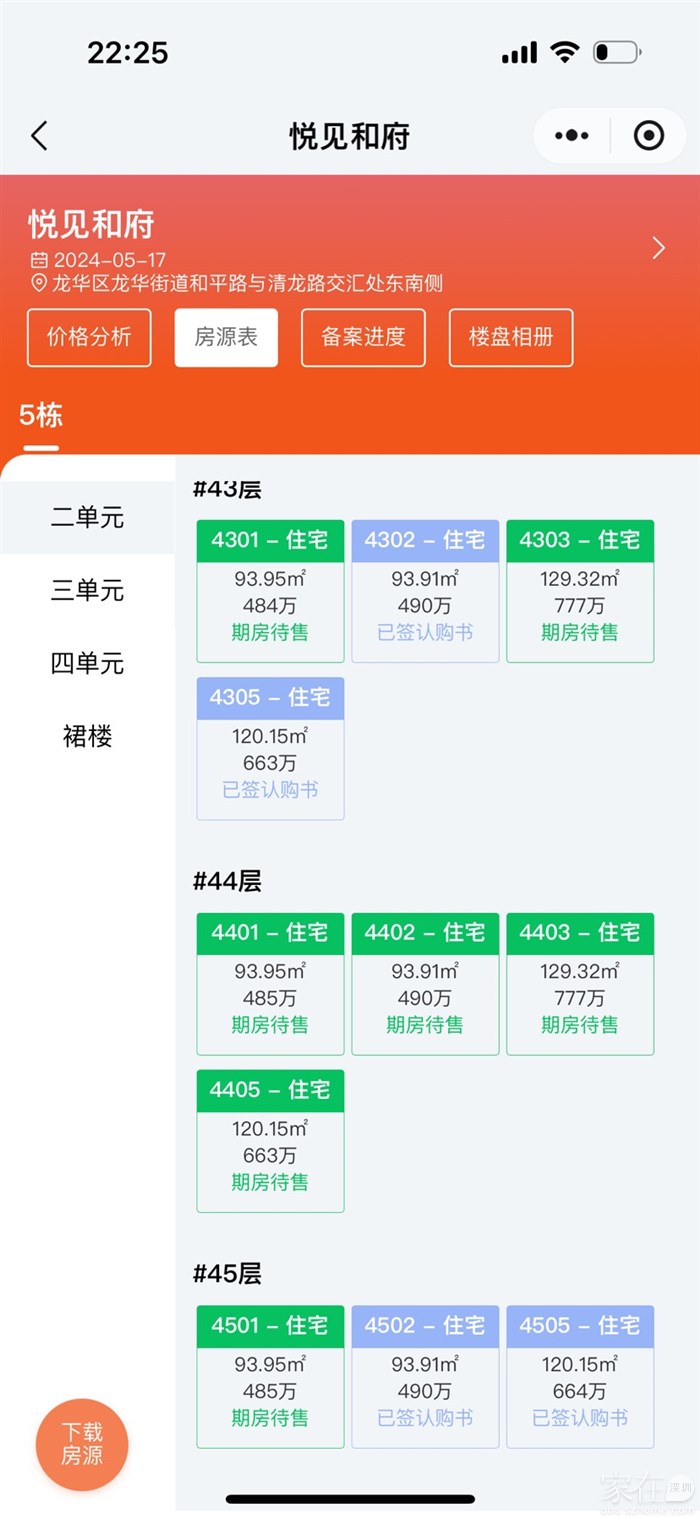The height and width of the screenshot is (1518, 700).
Task: Open unit 4301 住宅 card
Action: (270, 590)
